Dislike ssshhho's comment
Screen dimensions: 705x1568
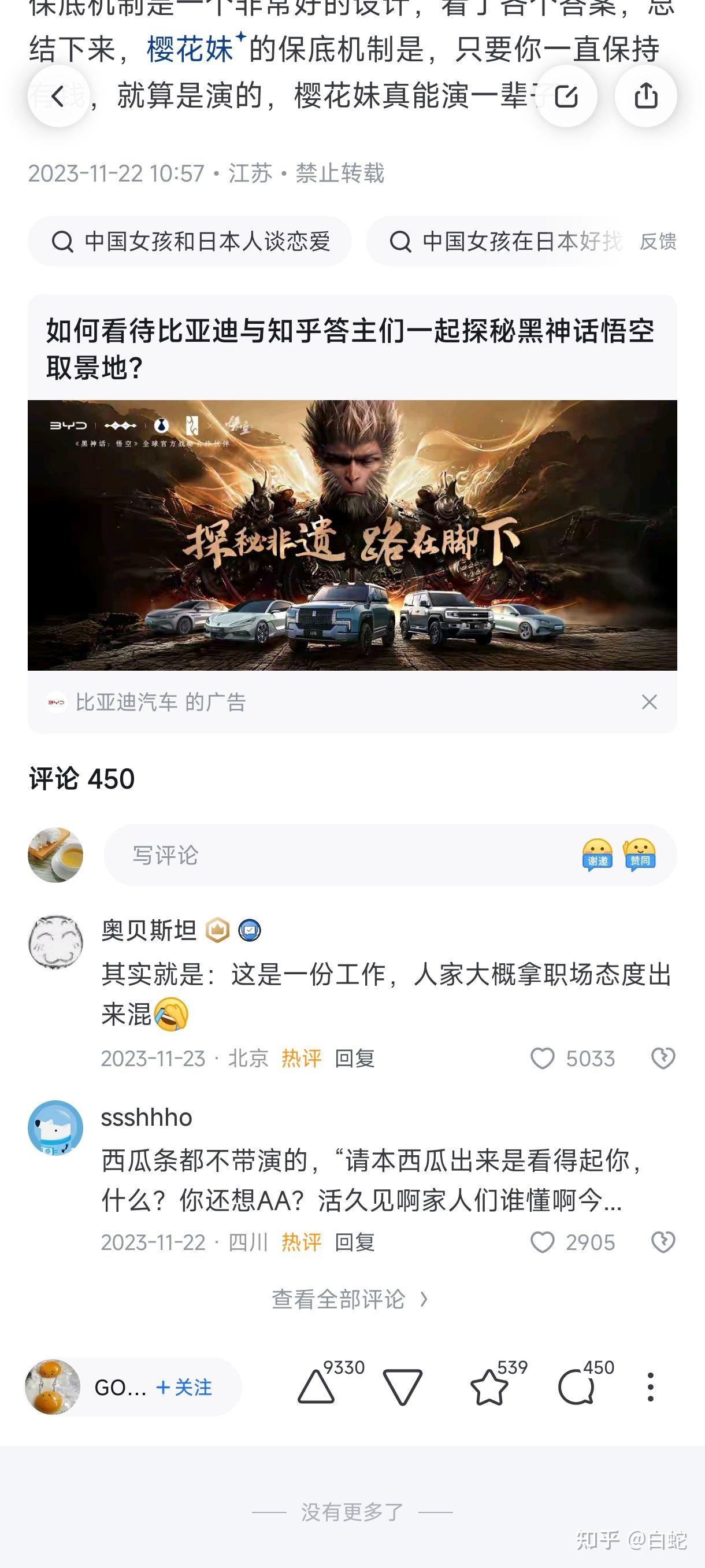coord(662,1242)
